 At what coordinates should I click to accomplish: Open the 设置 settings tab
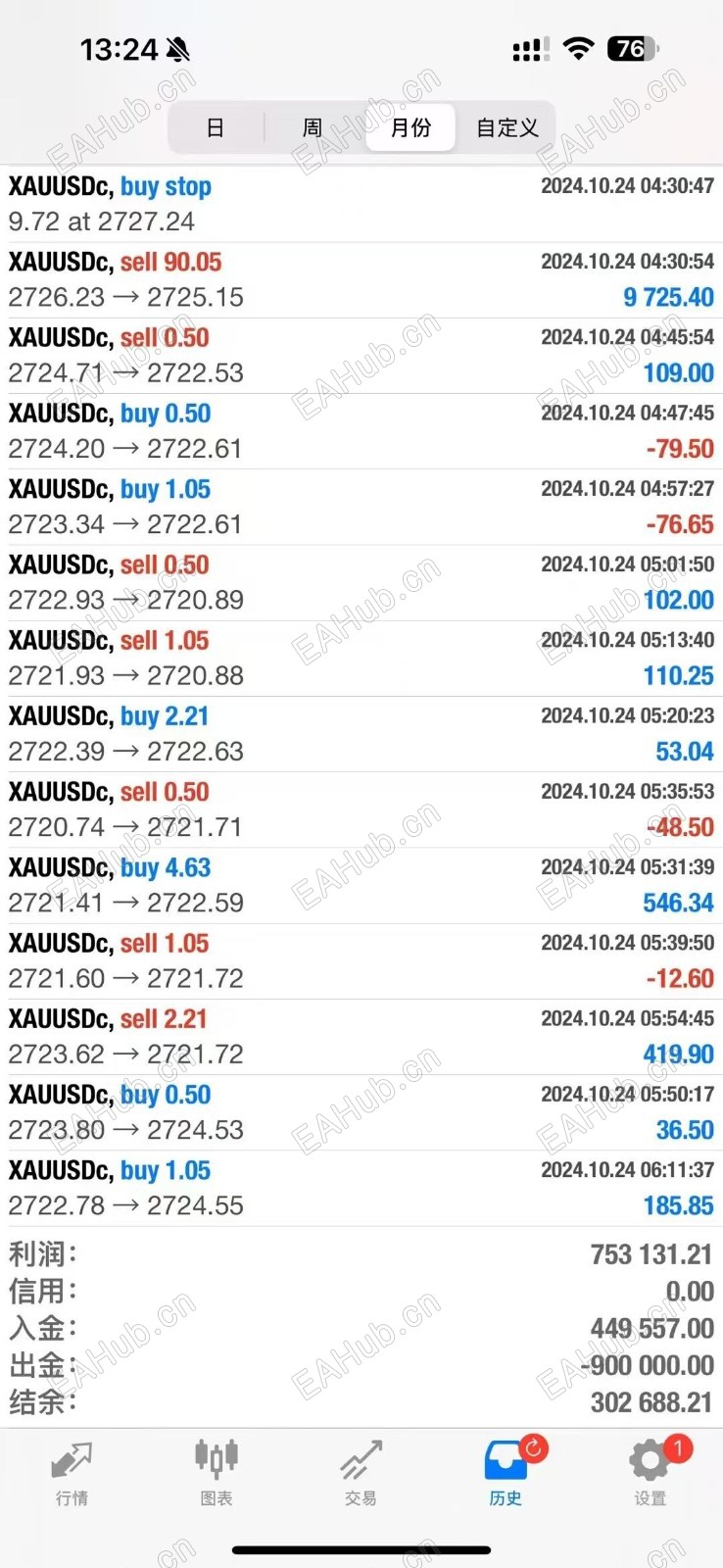pyautogui.click(x=650, y=1472)
